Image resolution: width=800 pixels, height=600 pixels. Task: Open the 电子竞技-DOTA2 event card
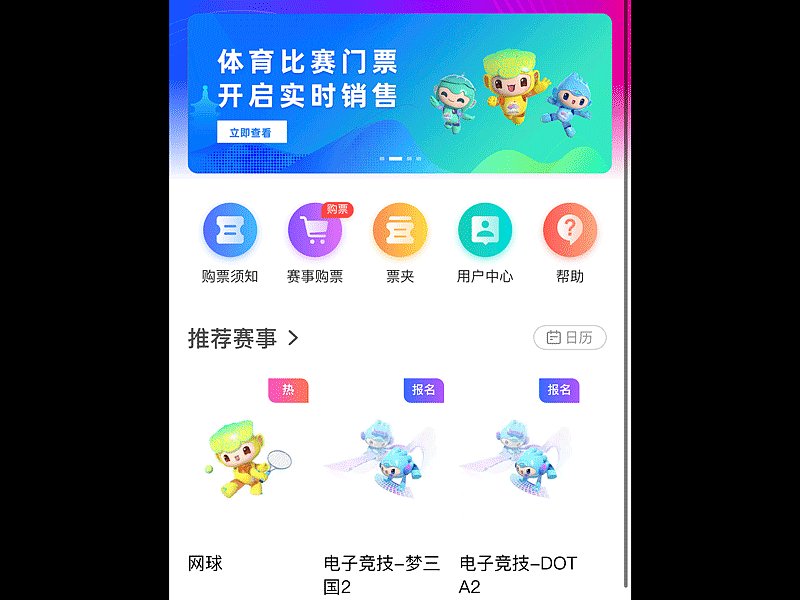(520, 470)
